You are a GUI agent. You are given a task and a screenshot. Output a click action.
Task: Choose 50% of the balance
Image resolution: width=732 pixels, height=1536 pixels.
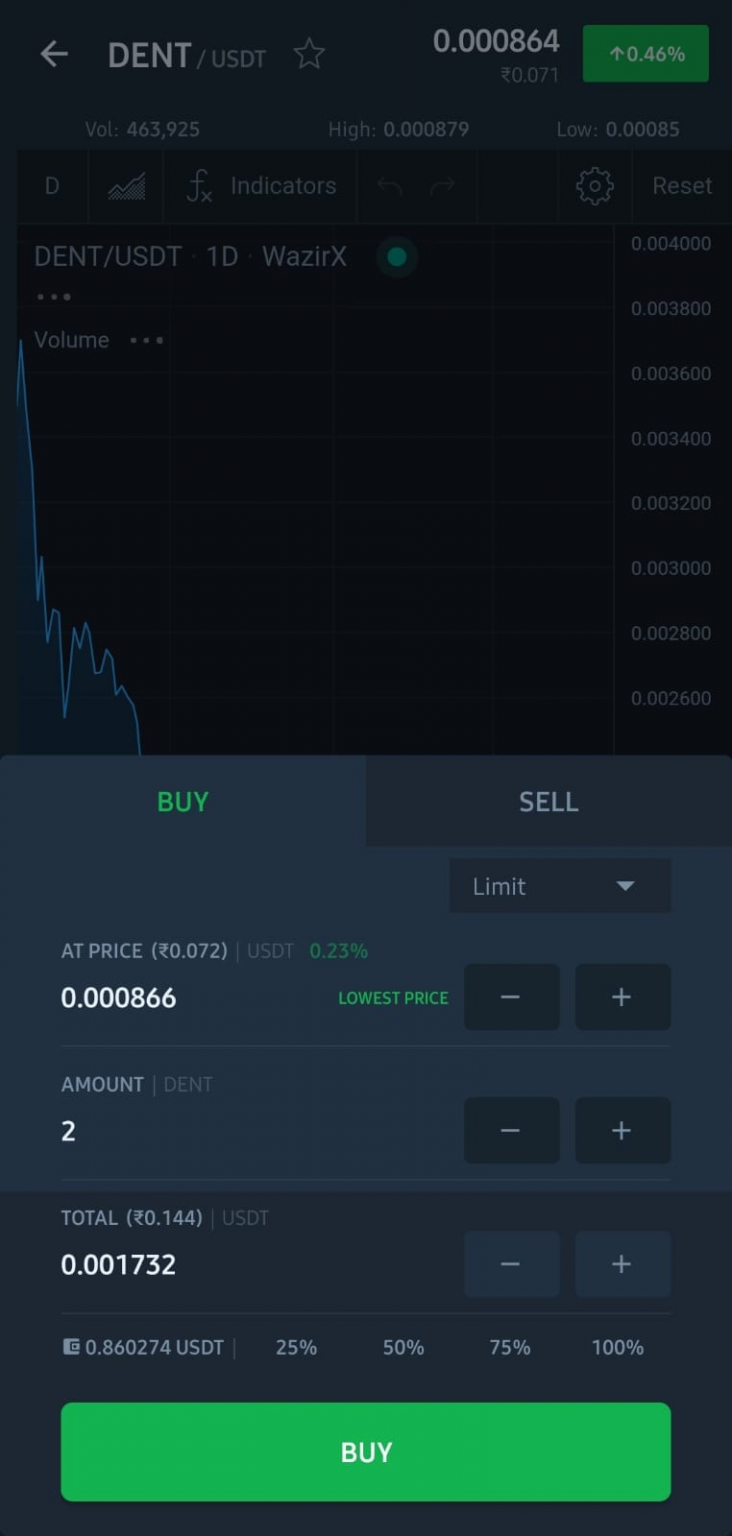click(403, 1348)
